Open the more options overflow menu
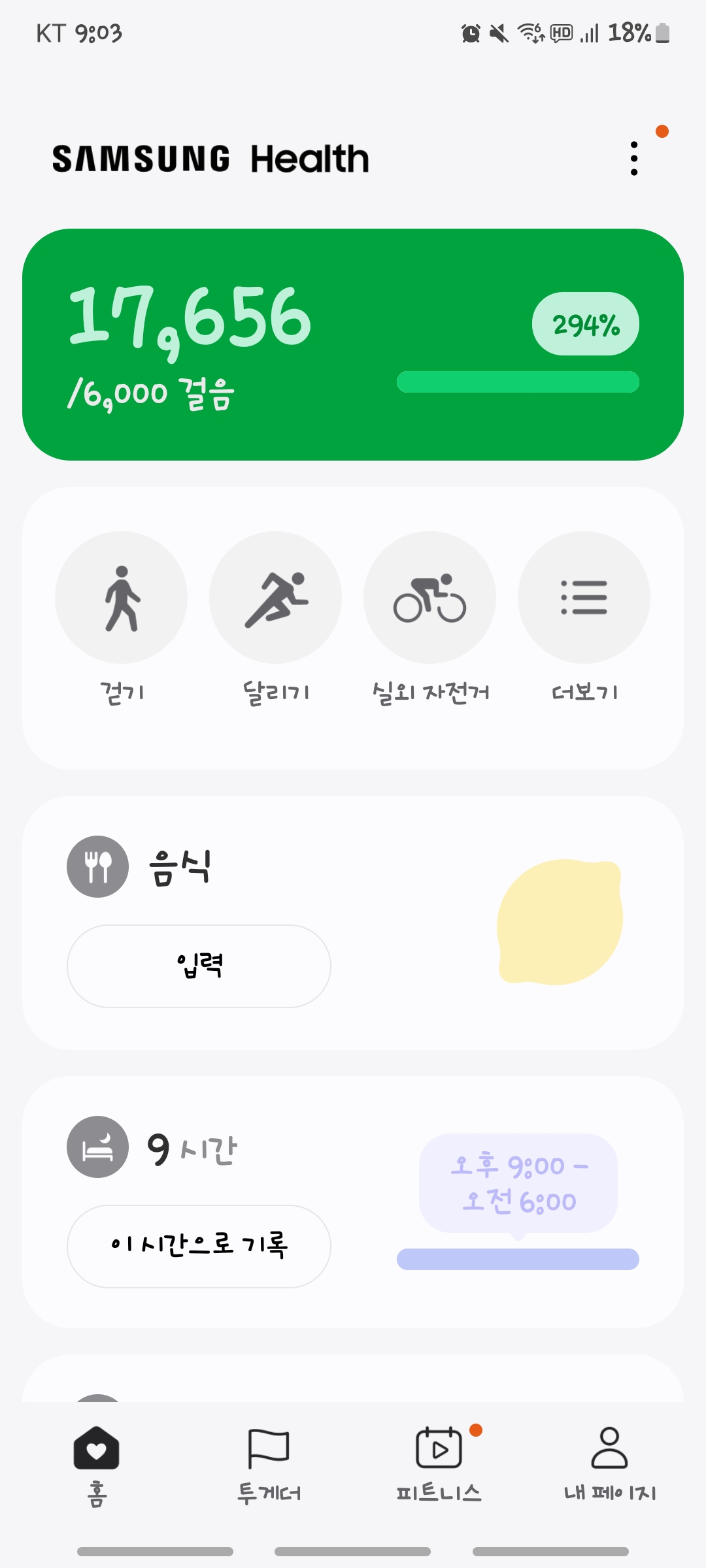The width and height of the screenshot is (706, 1568). (633, 159)
